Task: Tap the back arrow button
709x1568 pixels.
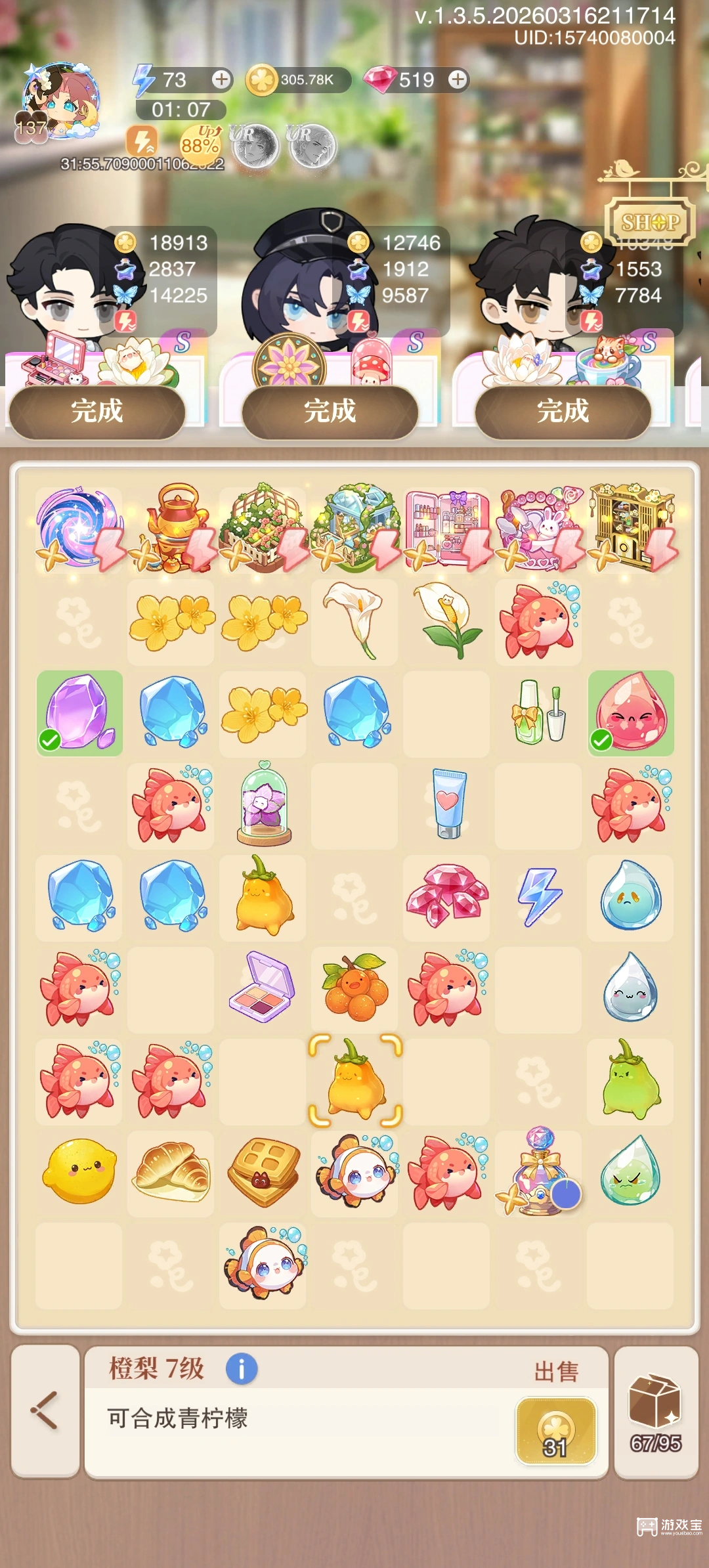Action: pyautogui.click(x=45, y=1410)
